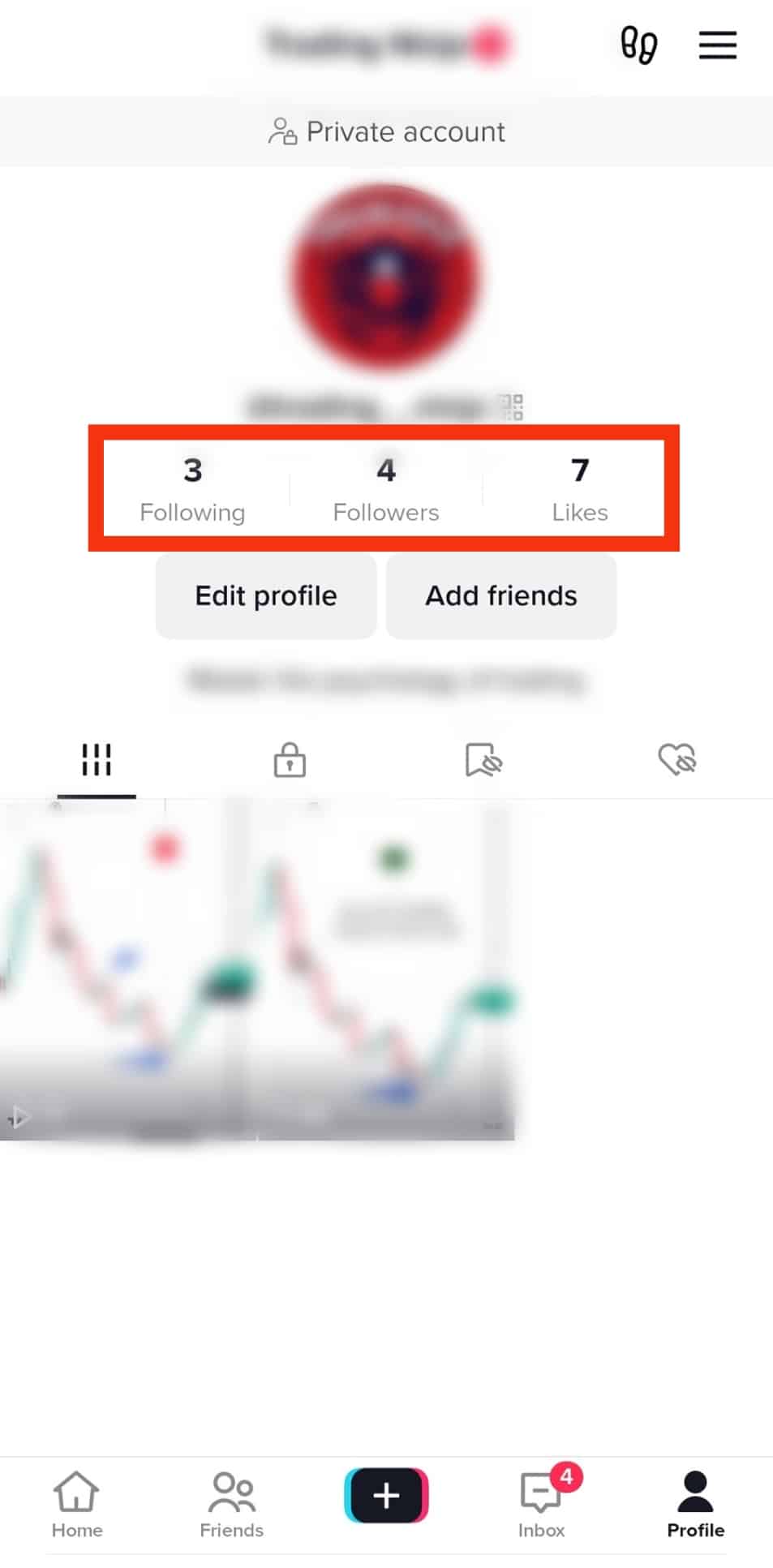View the Following list
The height and width of the screenshot is (1568, 773).
192,489
